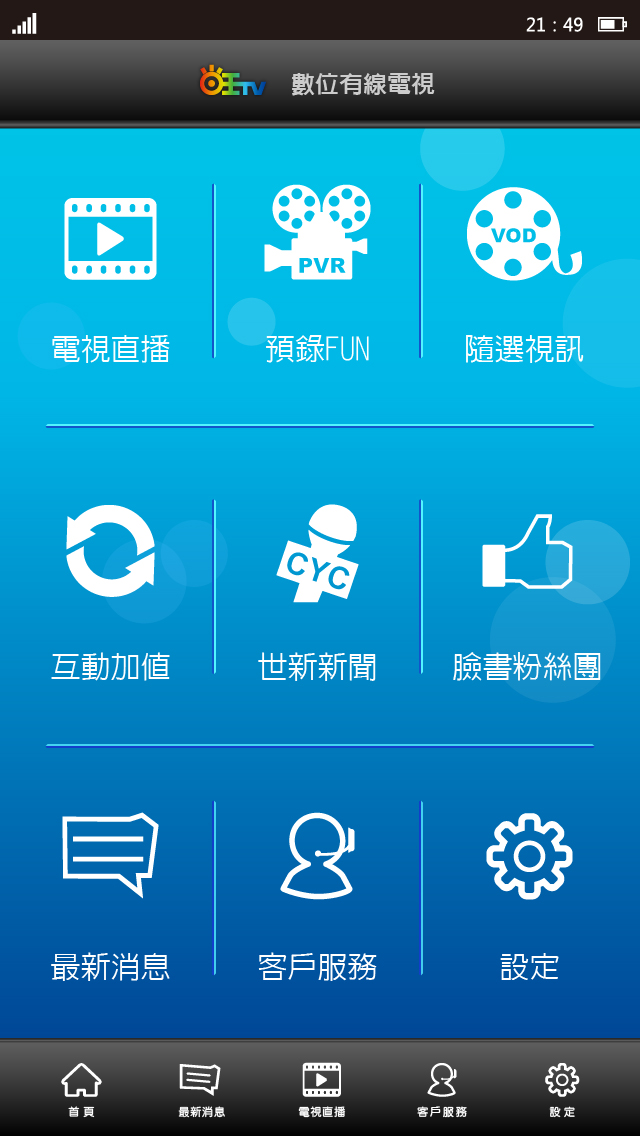
Task: Switch to 設定 tab in bottom bar
Action: point(562,1090)
